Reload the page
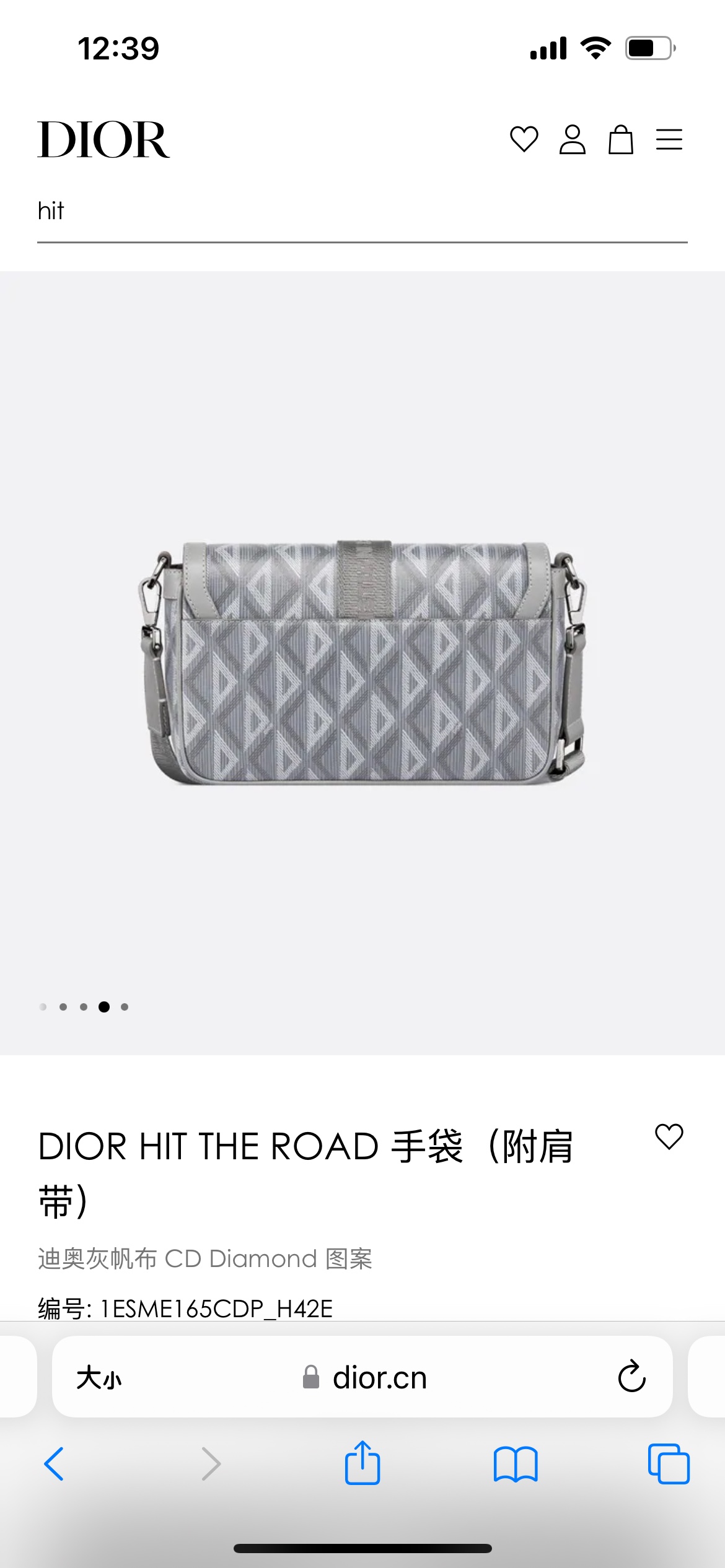 631,1377
